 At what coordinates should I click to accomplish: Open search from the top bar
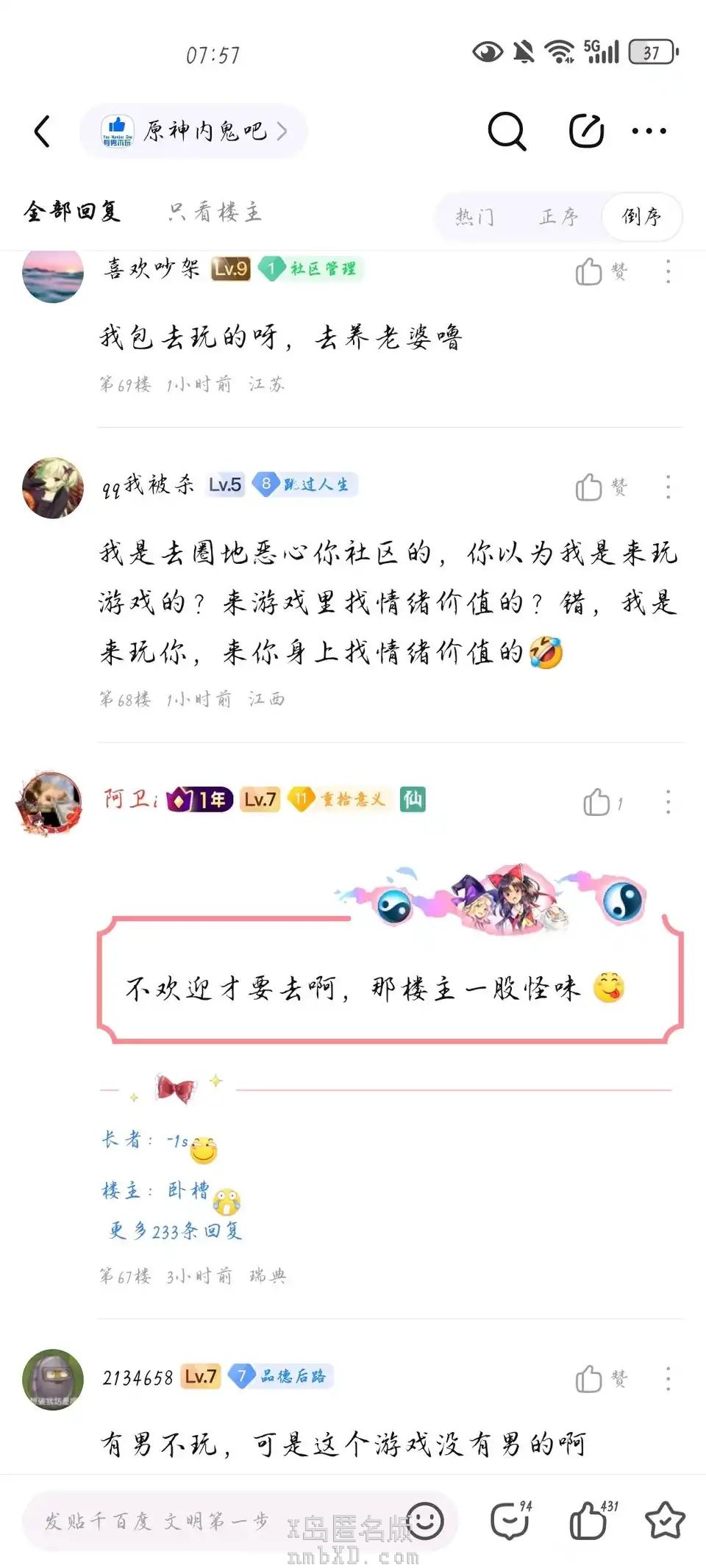click(507, 132)
